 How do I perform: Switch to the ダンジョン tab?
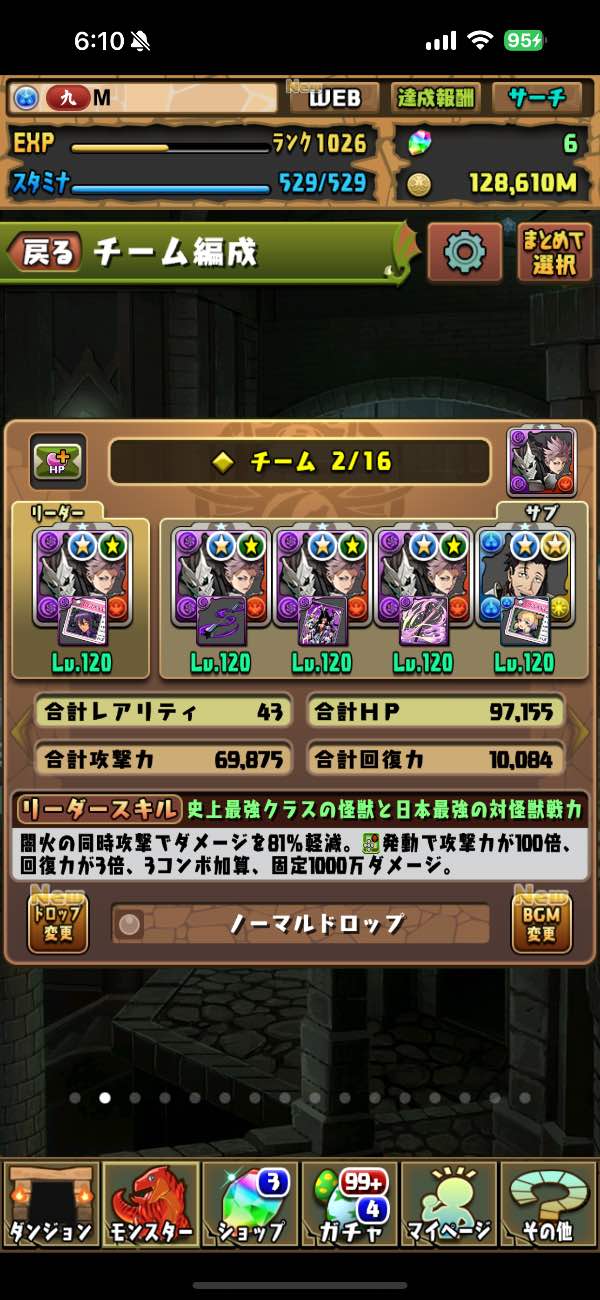[50, 1205]
